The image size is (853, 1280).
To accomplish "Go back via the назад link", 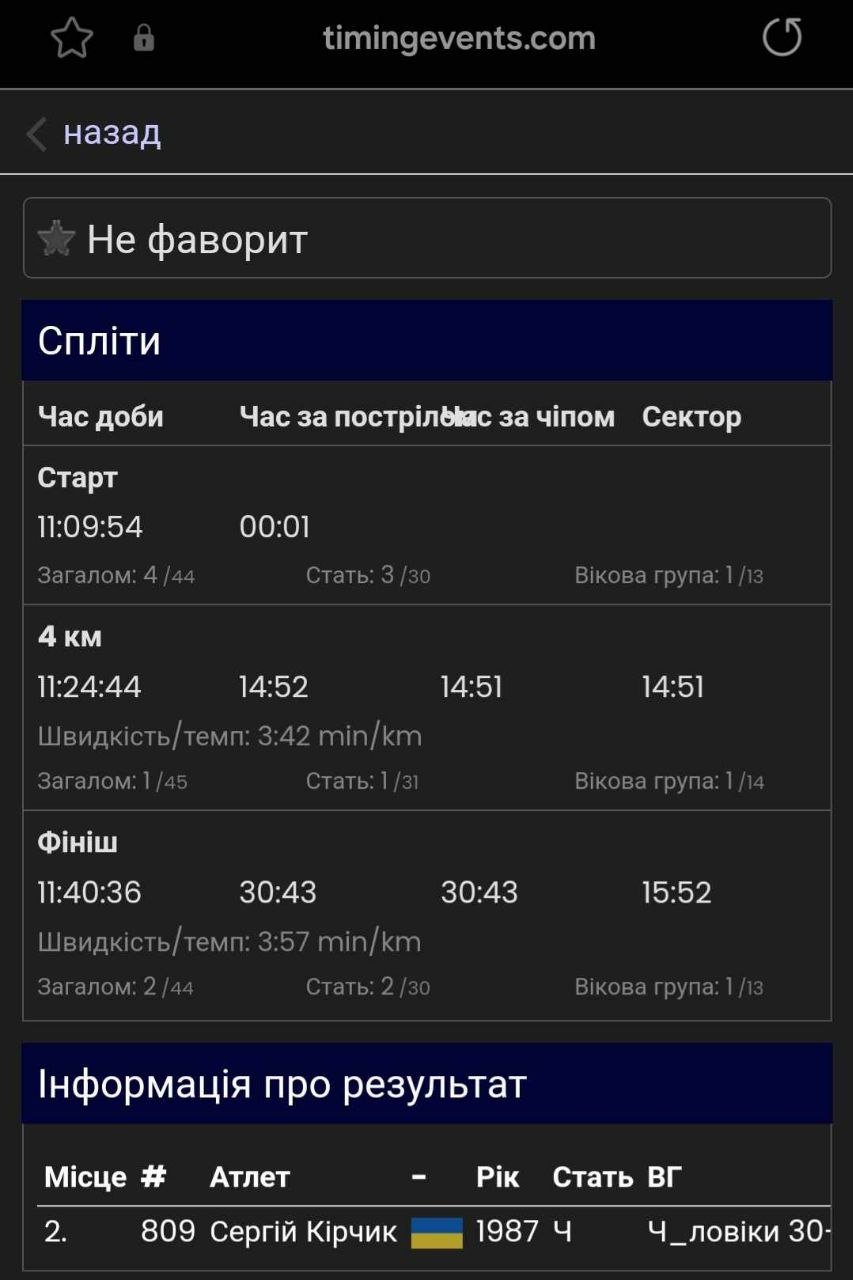I will click(110, 132).
